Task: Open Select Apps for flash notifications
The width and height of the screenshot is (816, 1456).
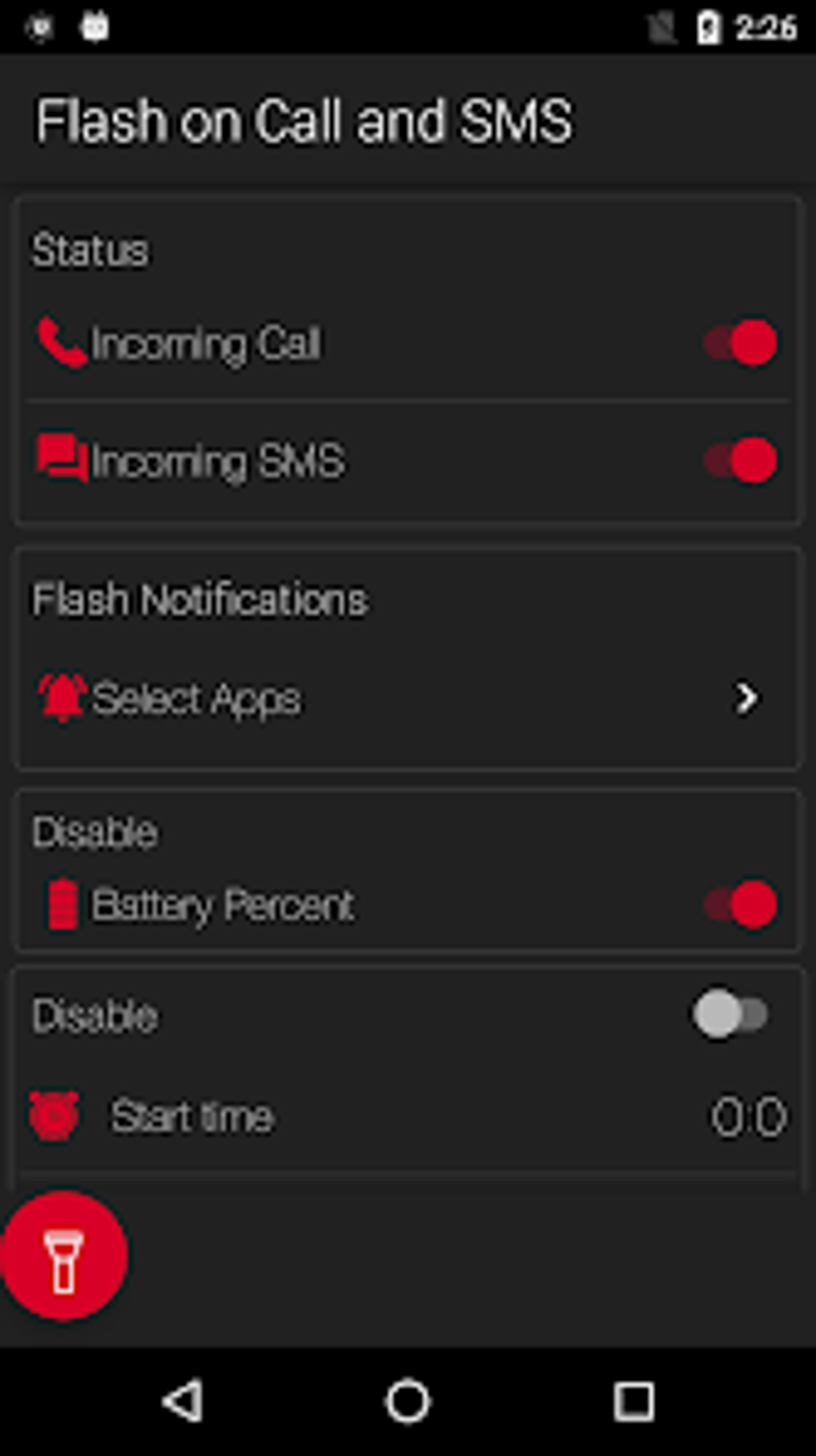Action: coord(406,698)
